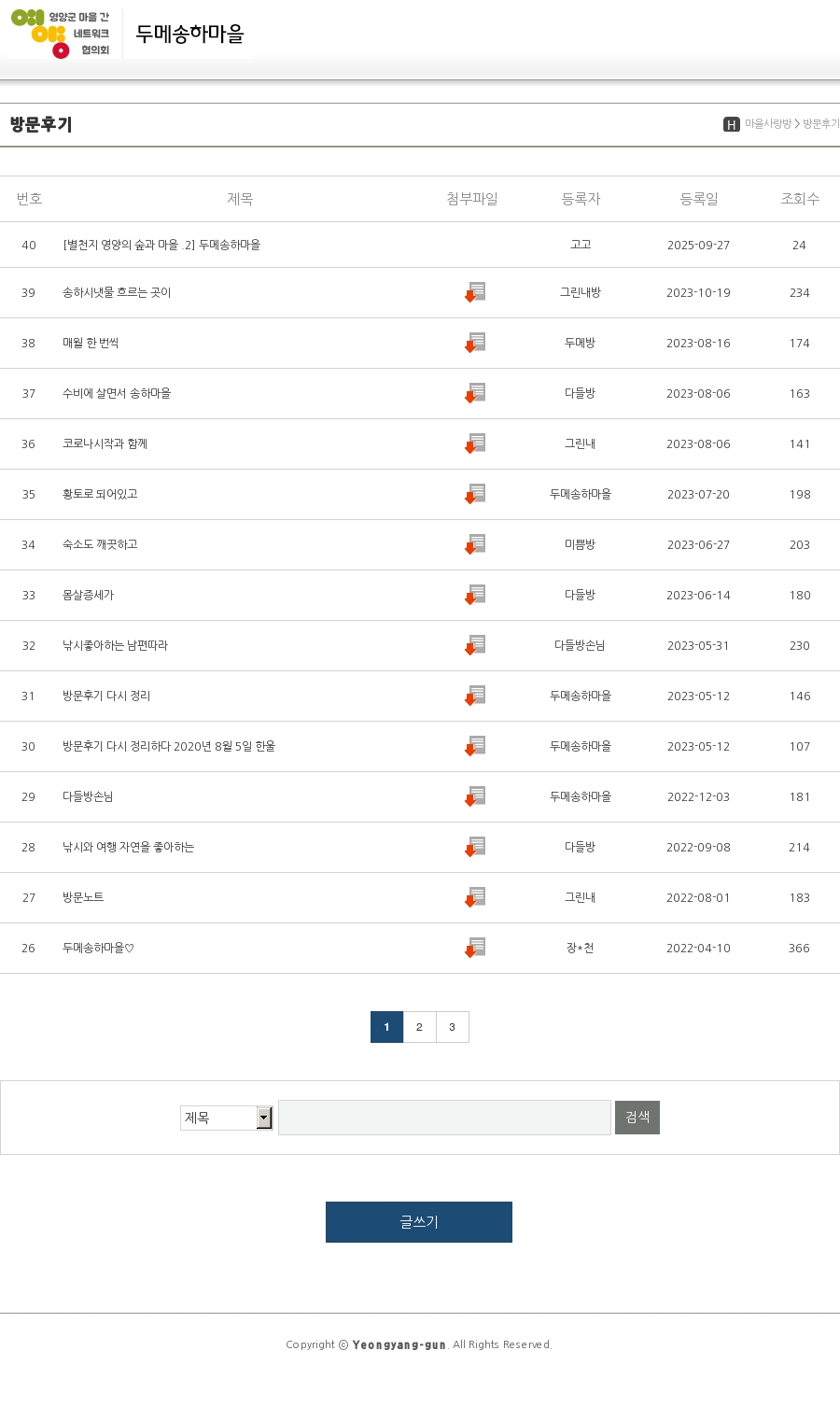Open the post '코로나시작과 함께'
Screen dimensions: 840x1407
tap(105, 443)
